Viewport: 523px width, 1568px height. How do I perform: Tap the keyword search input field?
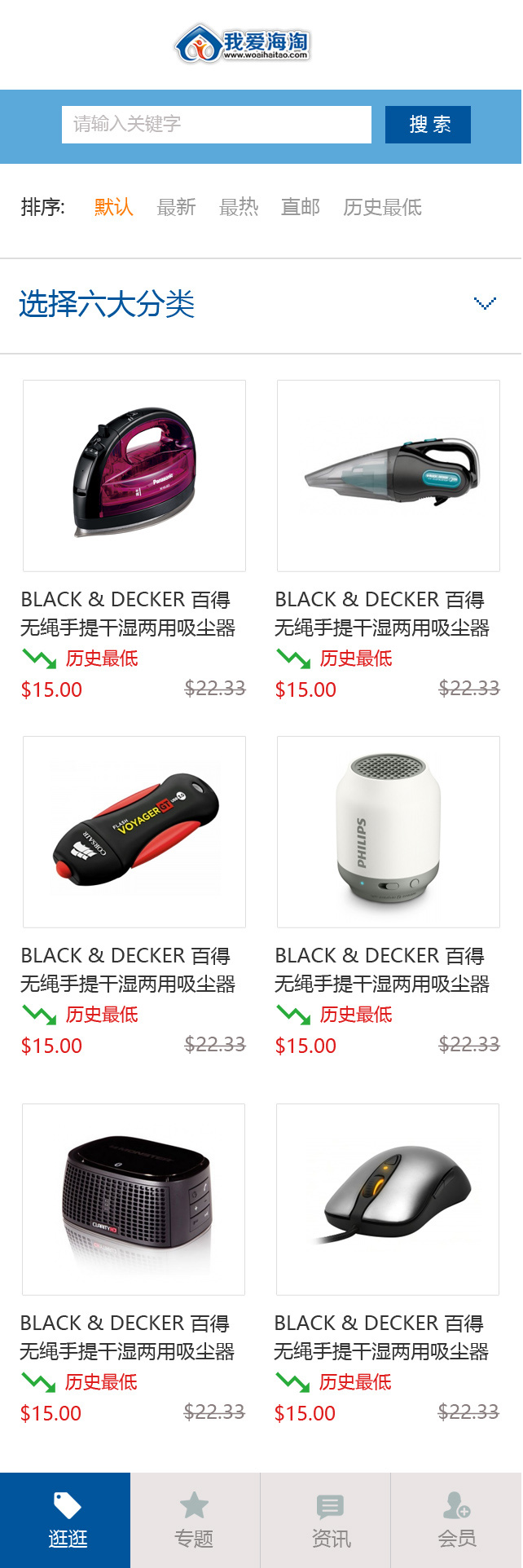[x=216, y=125]
